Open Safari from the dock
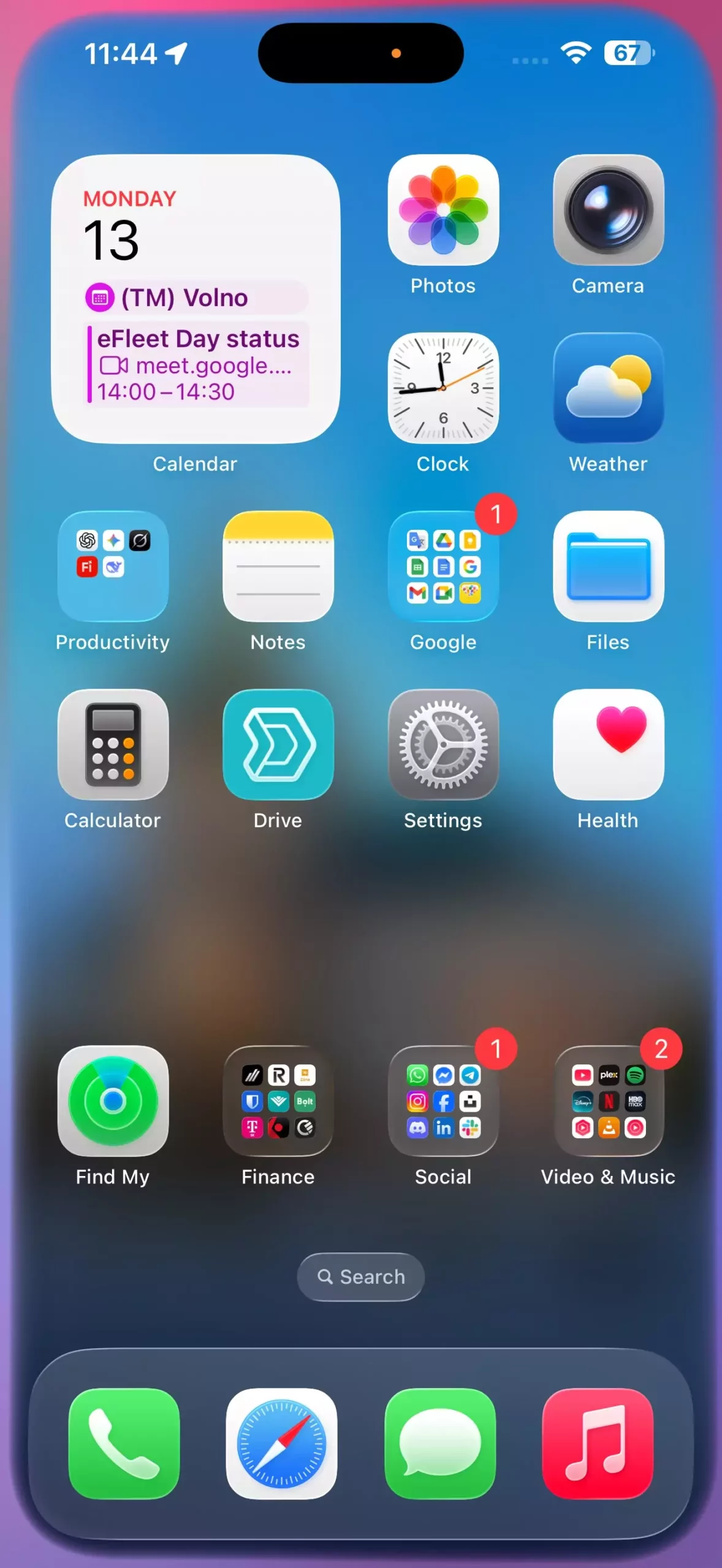 point(281,1443)
